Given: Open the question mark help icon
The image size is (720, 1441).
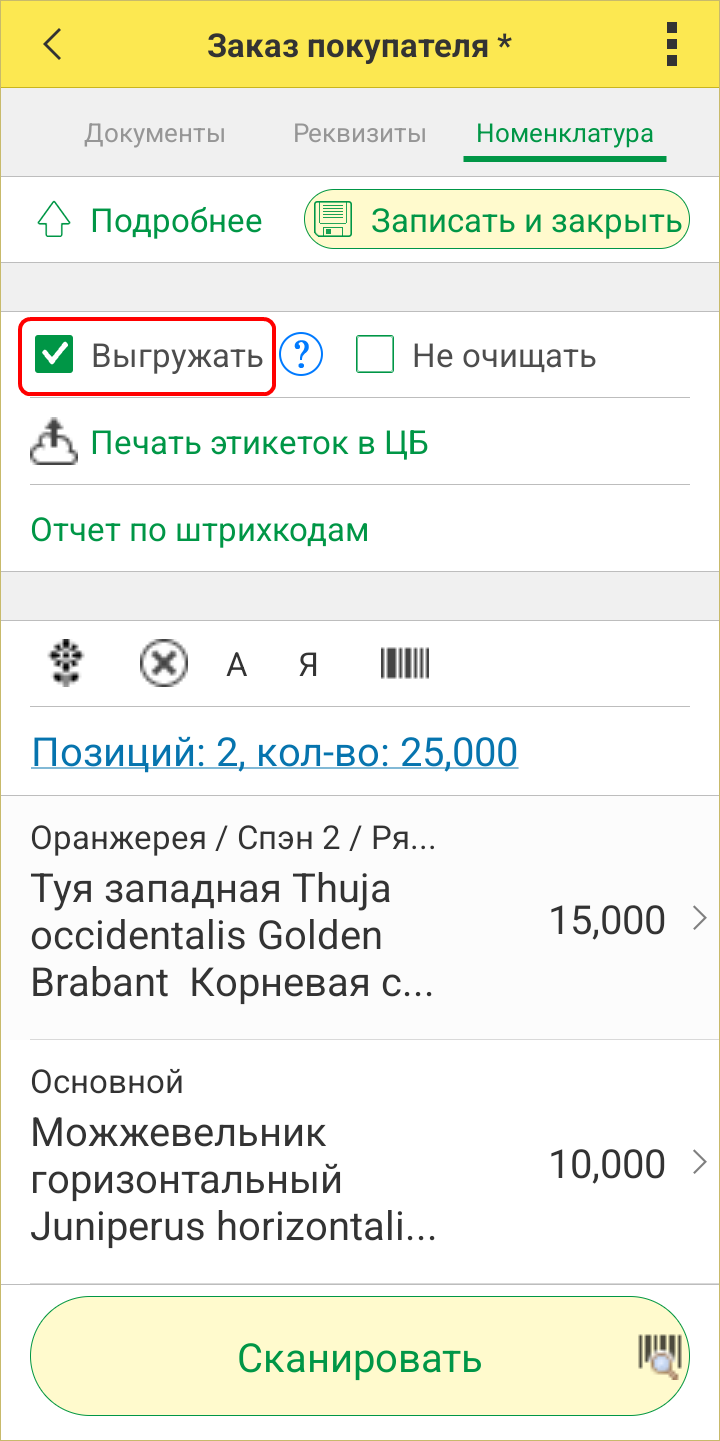Looking at the screenshot, I should (x=302, y=355).
